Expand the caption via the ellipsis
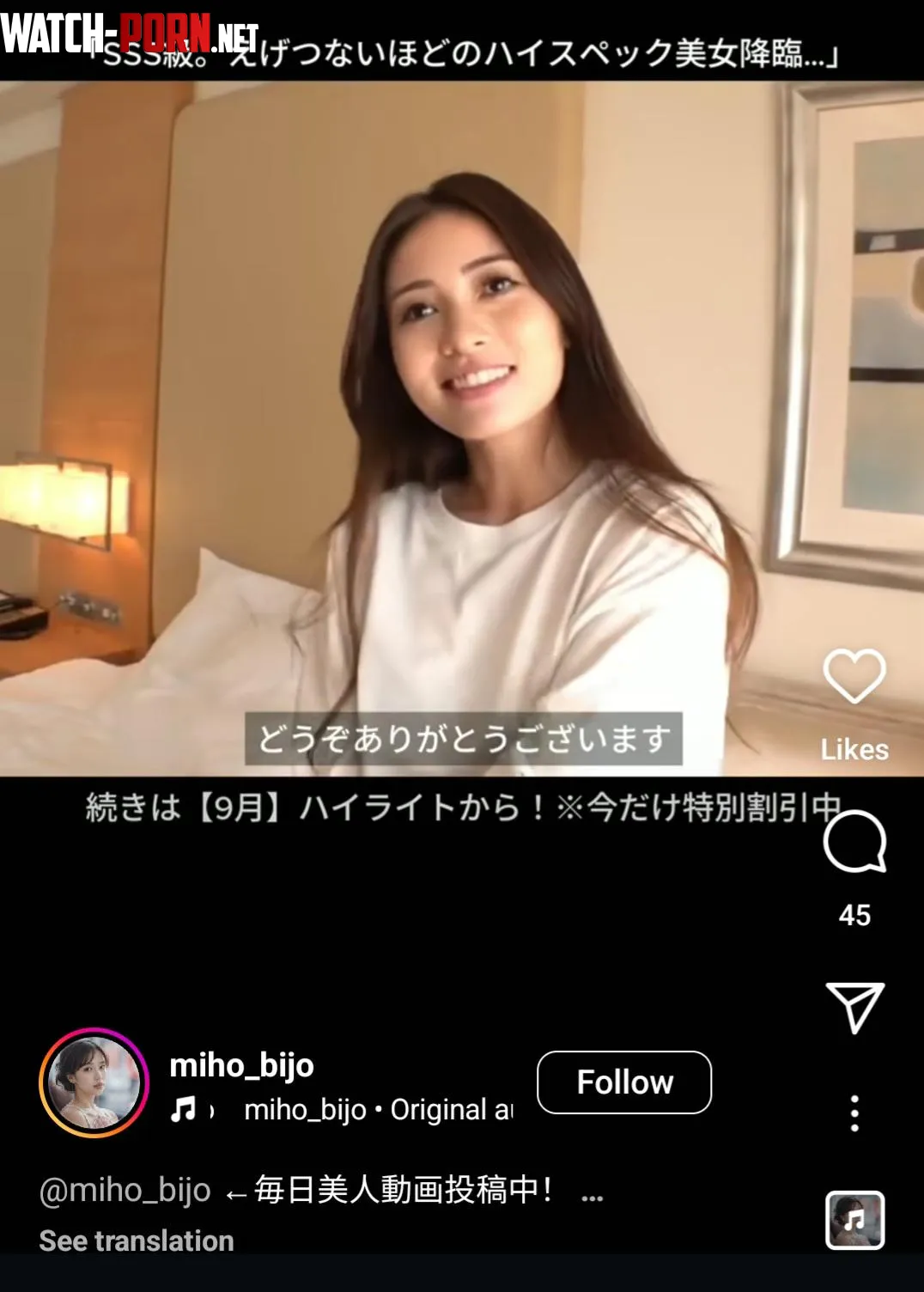Viewport: 924px width, 1292px height. 592,1194
